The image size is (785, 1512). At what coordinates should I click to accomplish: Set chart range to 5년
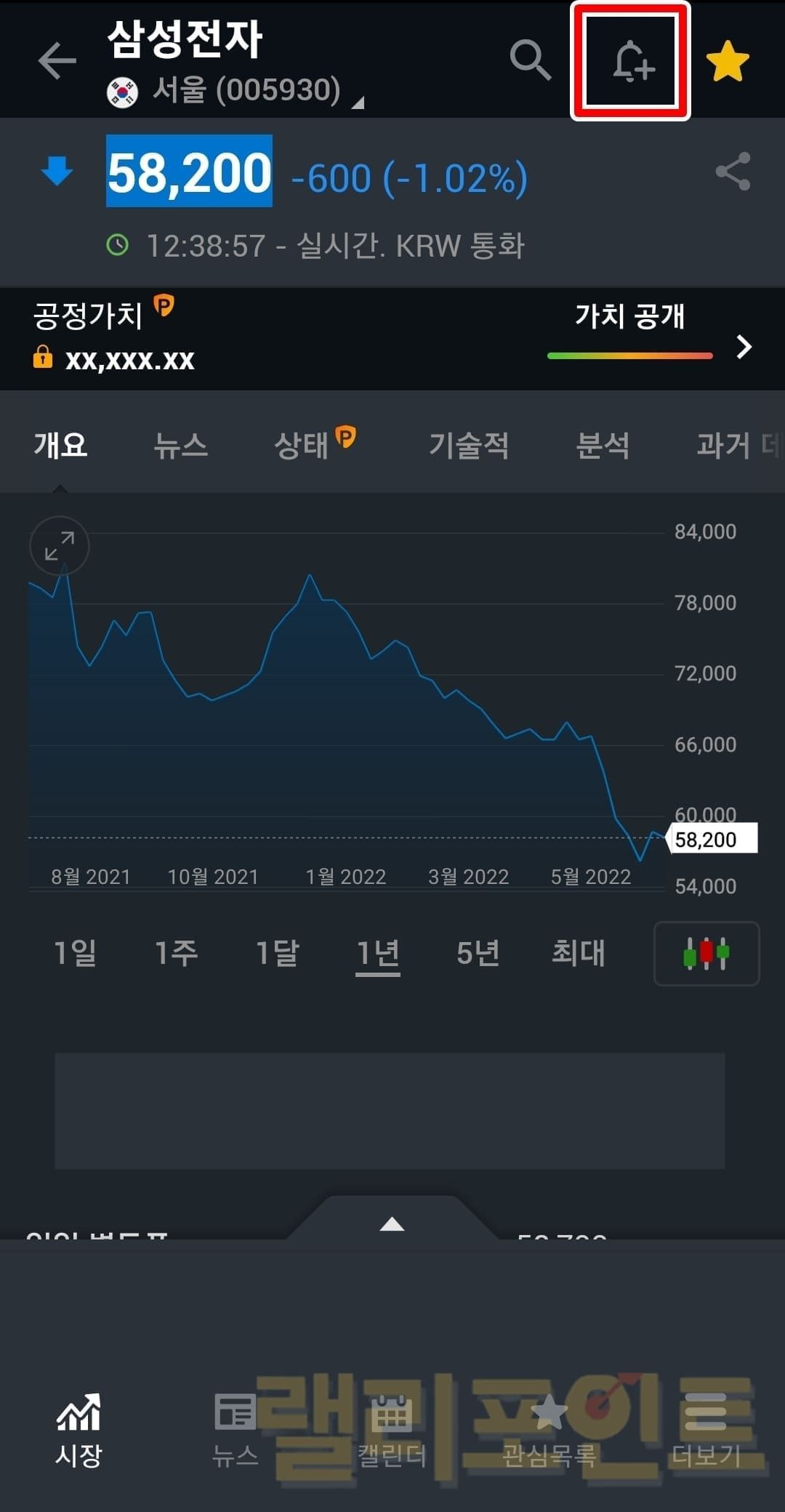click(478, 952)
